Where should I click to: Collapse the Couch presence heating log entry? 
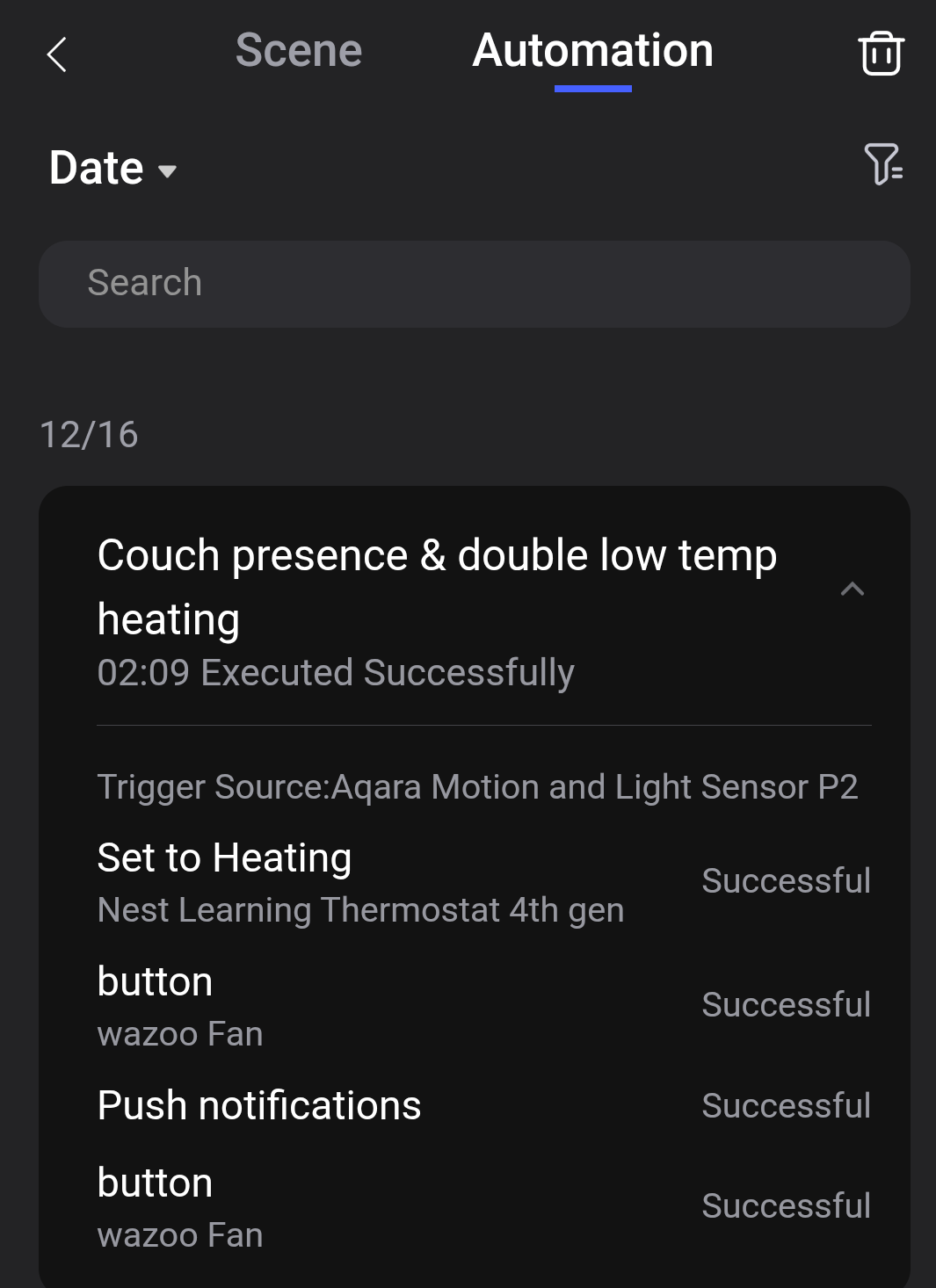(852, 589)
